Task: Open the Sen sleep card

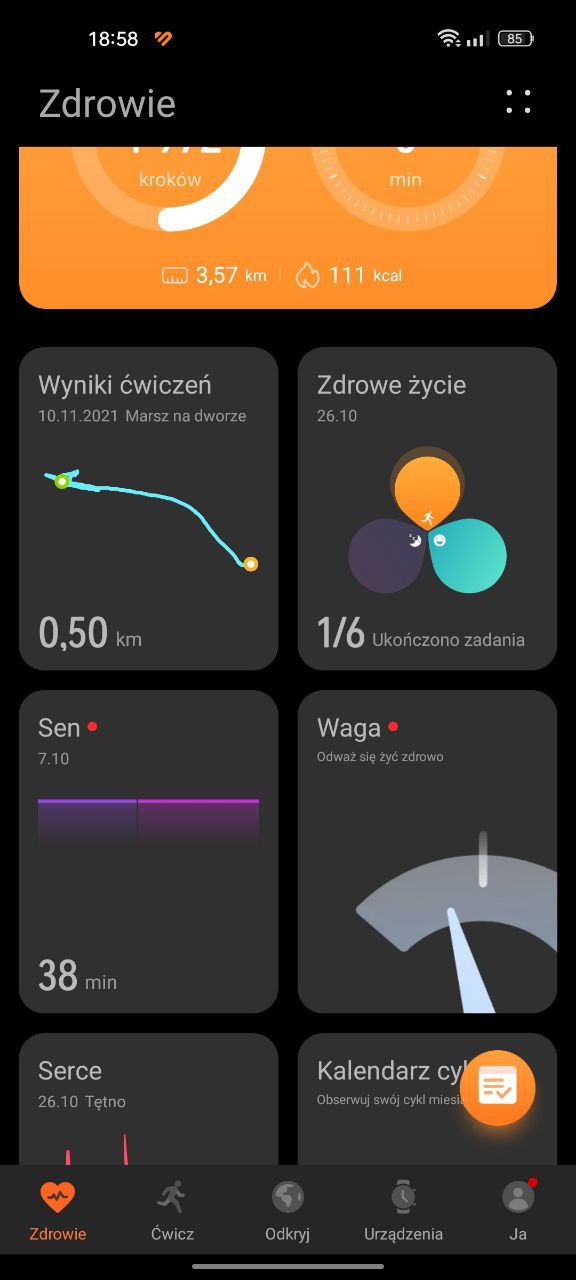Action: [x=148, y=851]
